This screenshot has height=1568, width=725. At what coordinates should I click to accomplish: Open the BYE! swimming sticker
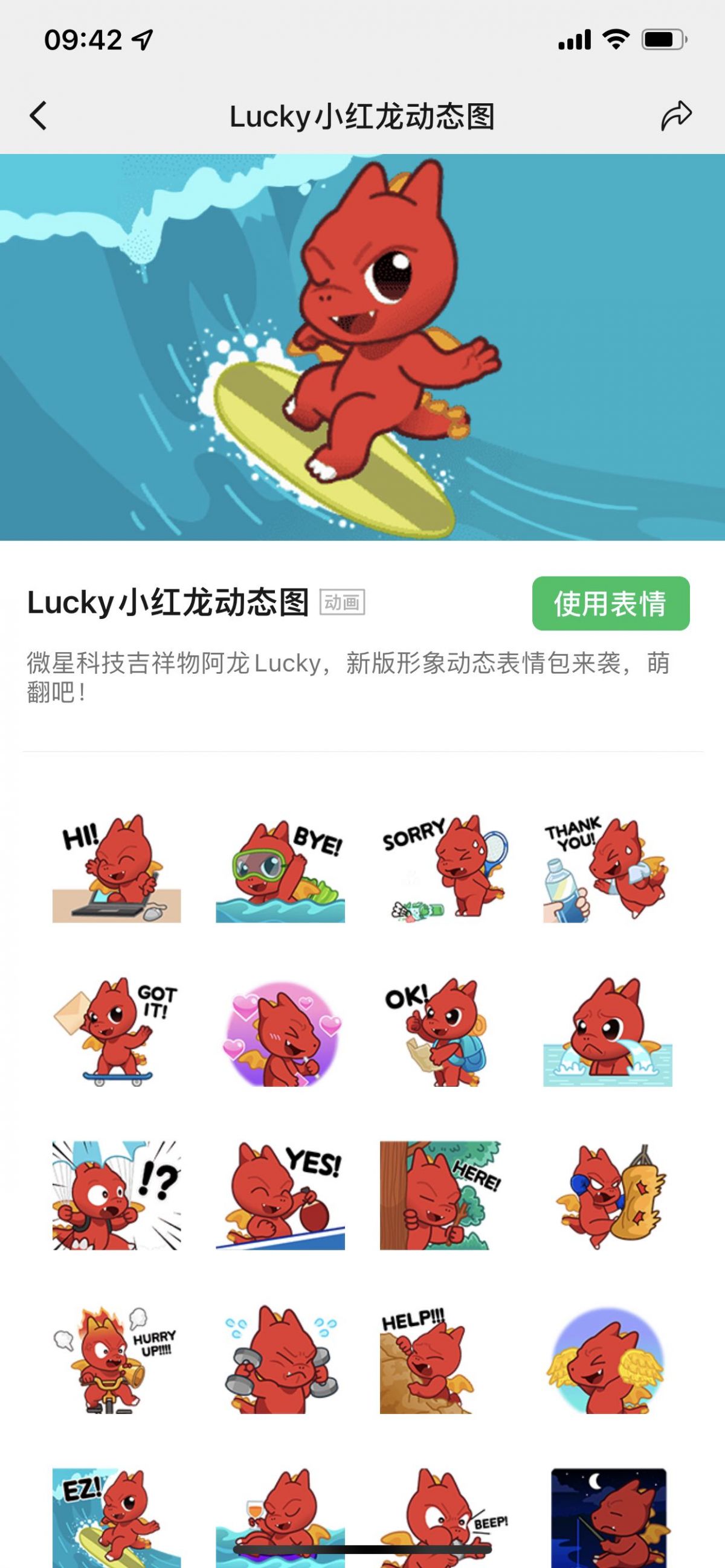(280, 868)
